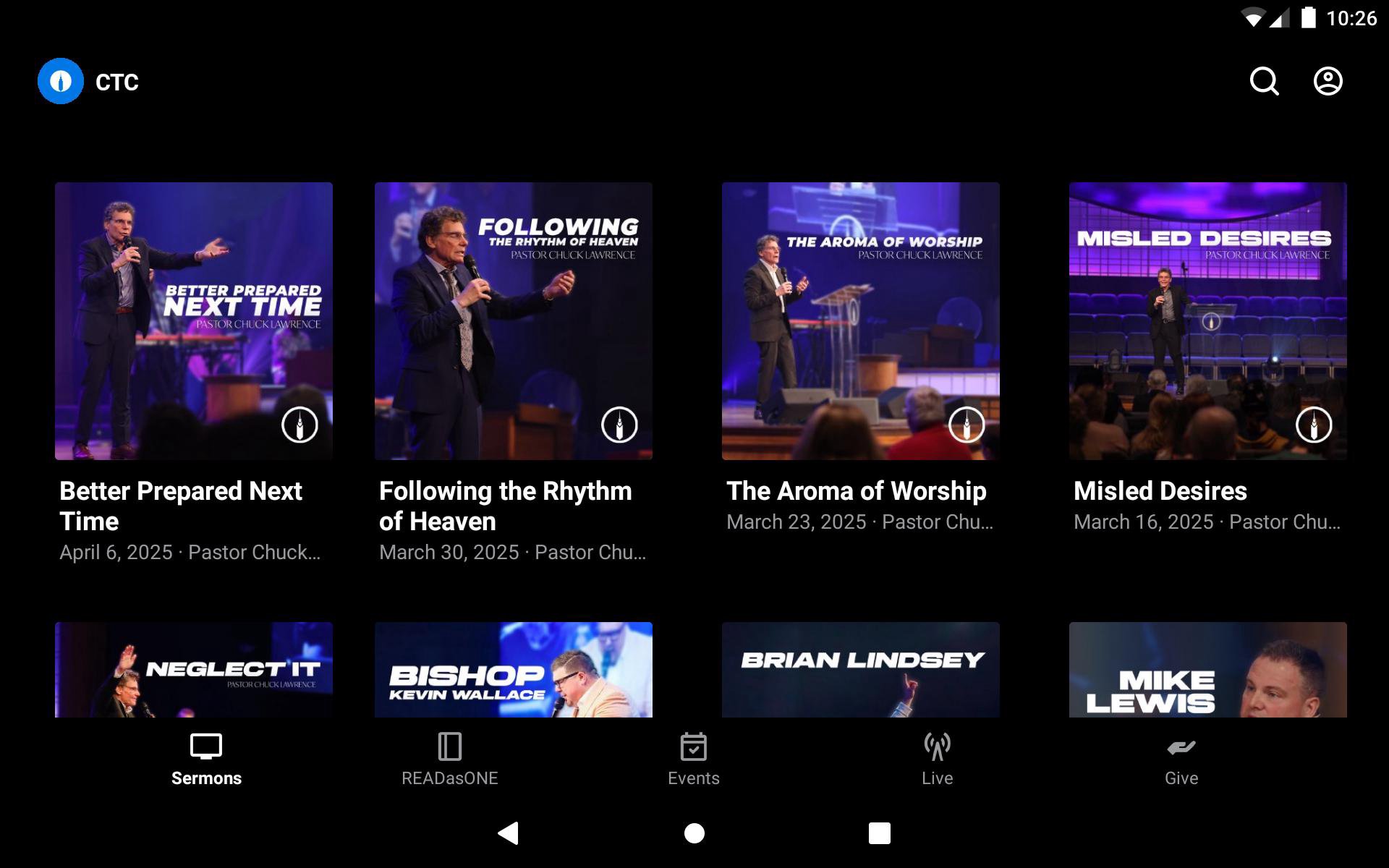This screenshot has width=1389, height=868.
Task: Open the search icon
Action: [1264, 81]
